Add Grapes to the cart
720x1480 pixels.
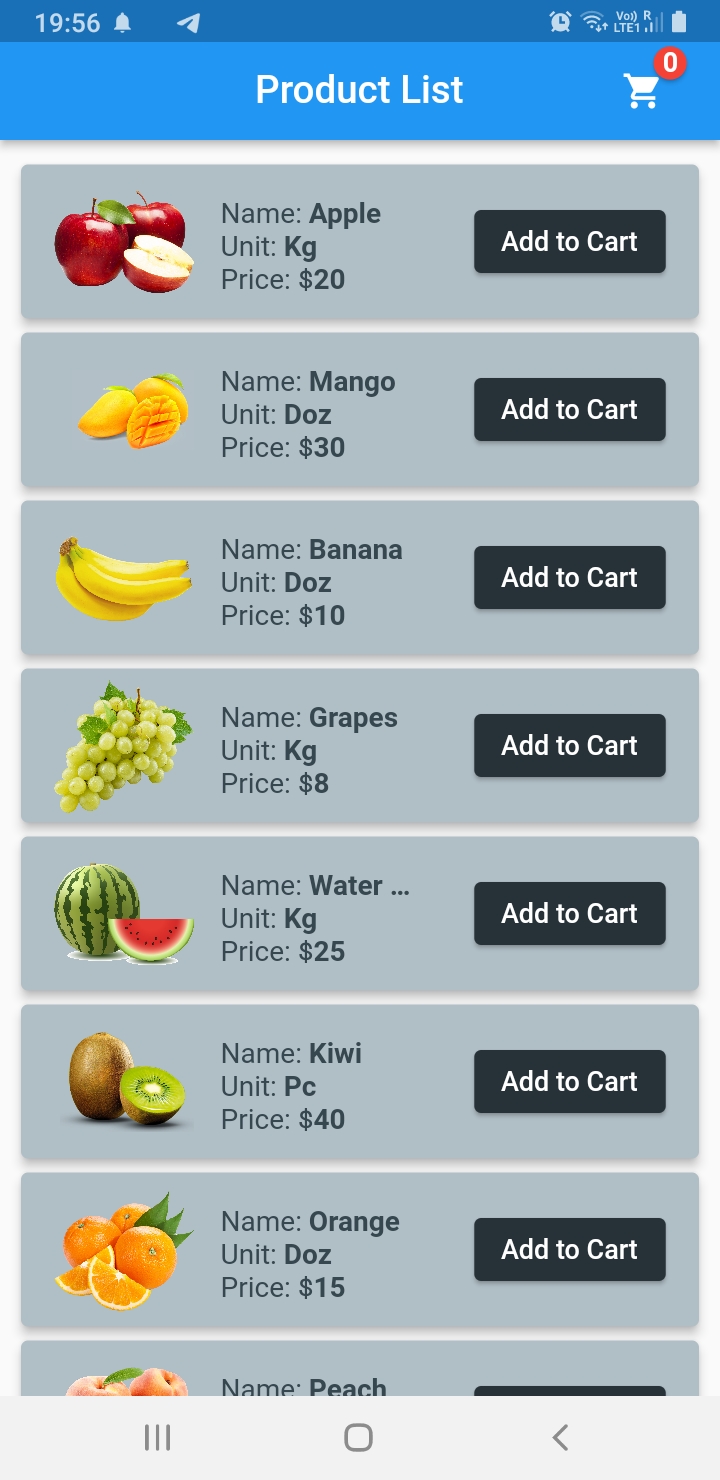pos(569,745)
